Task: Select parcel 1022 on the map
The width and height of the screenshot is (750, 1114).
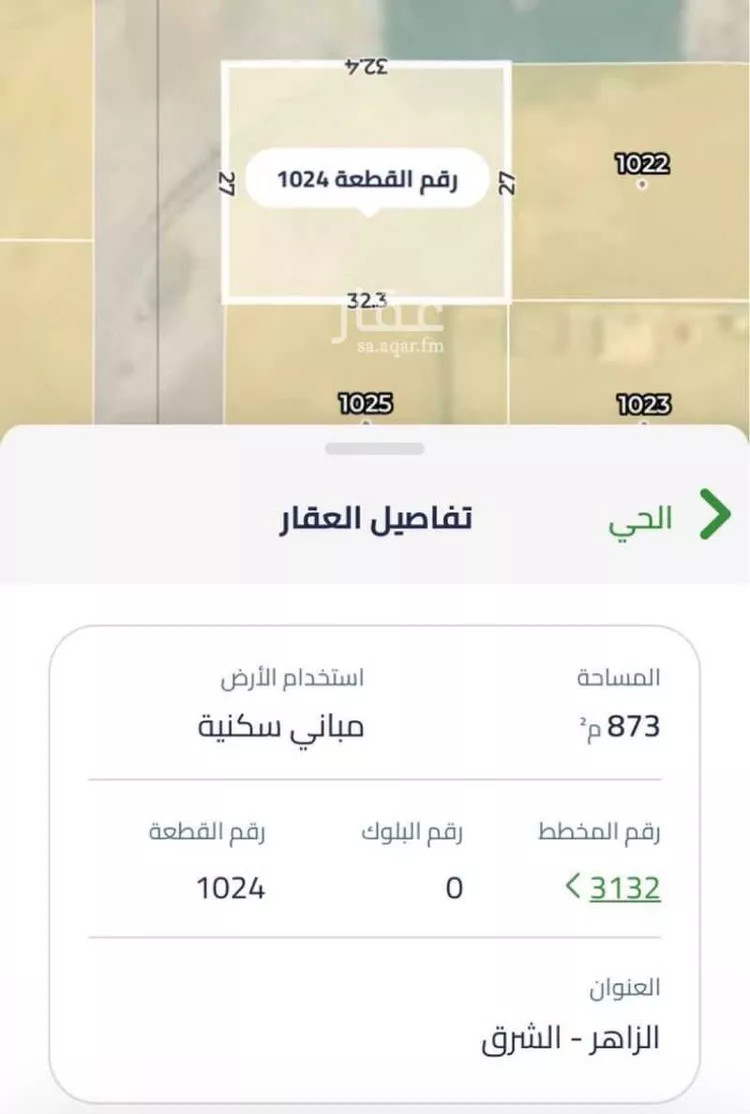Action: pyautogui.click(x=641, y=165)
